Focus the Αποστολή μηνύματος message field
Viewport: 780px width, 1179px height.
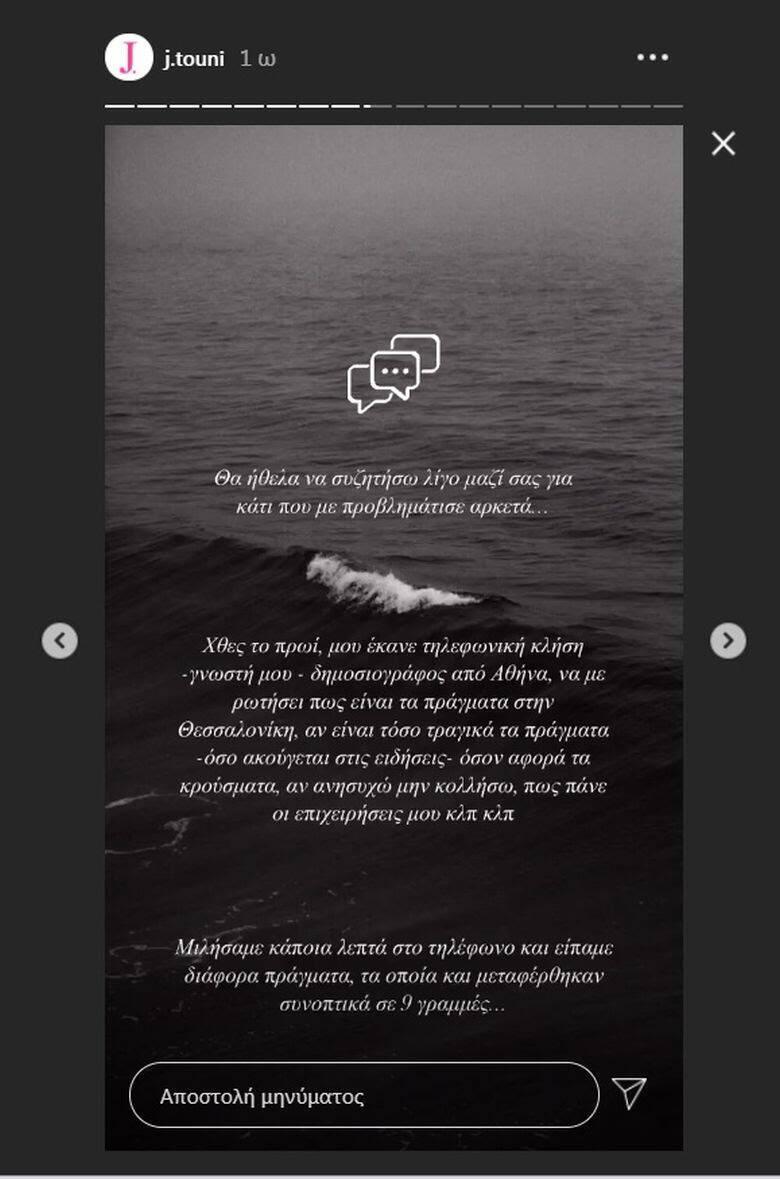point(364,1095)
